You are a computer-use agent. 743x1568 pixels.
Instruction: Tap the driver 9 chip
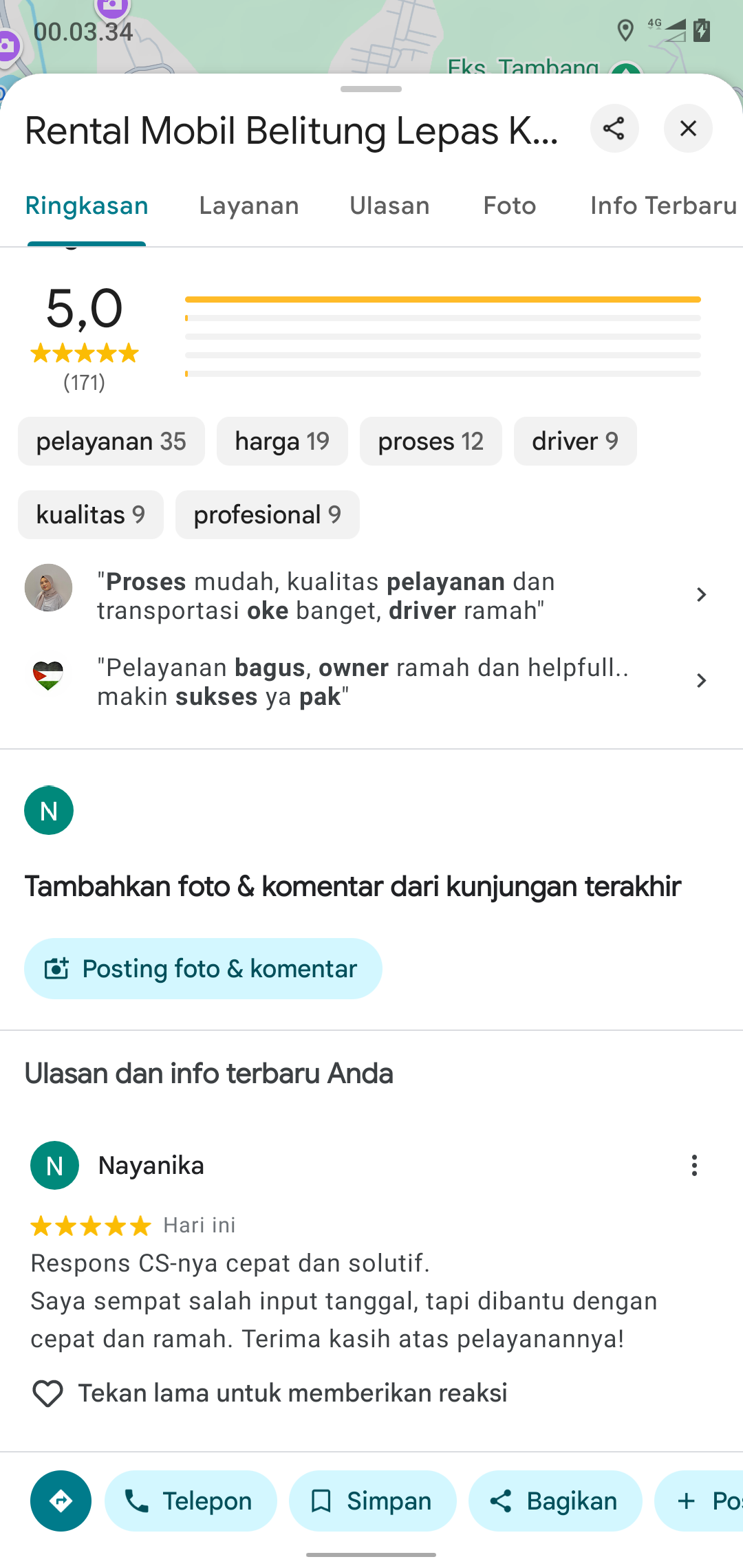(x=575, y=441)
